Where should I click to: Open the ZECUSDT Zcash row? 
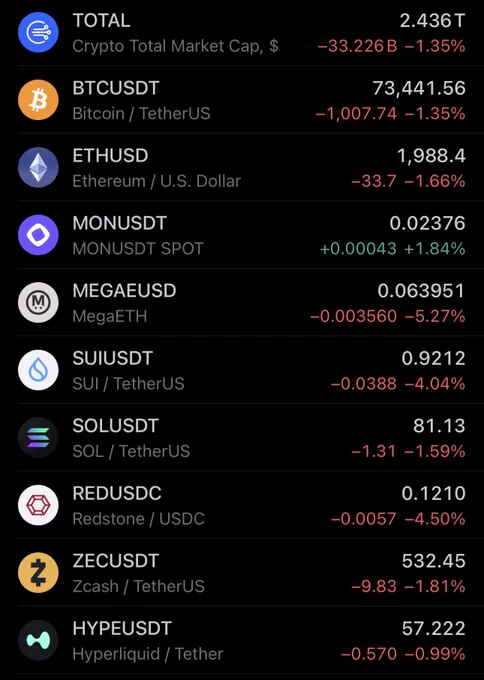pos(242,573)
